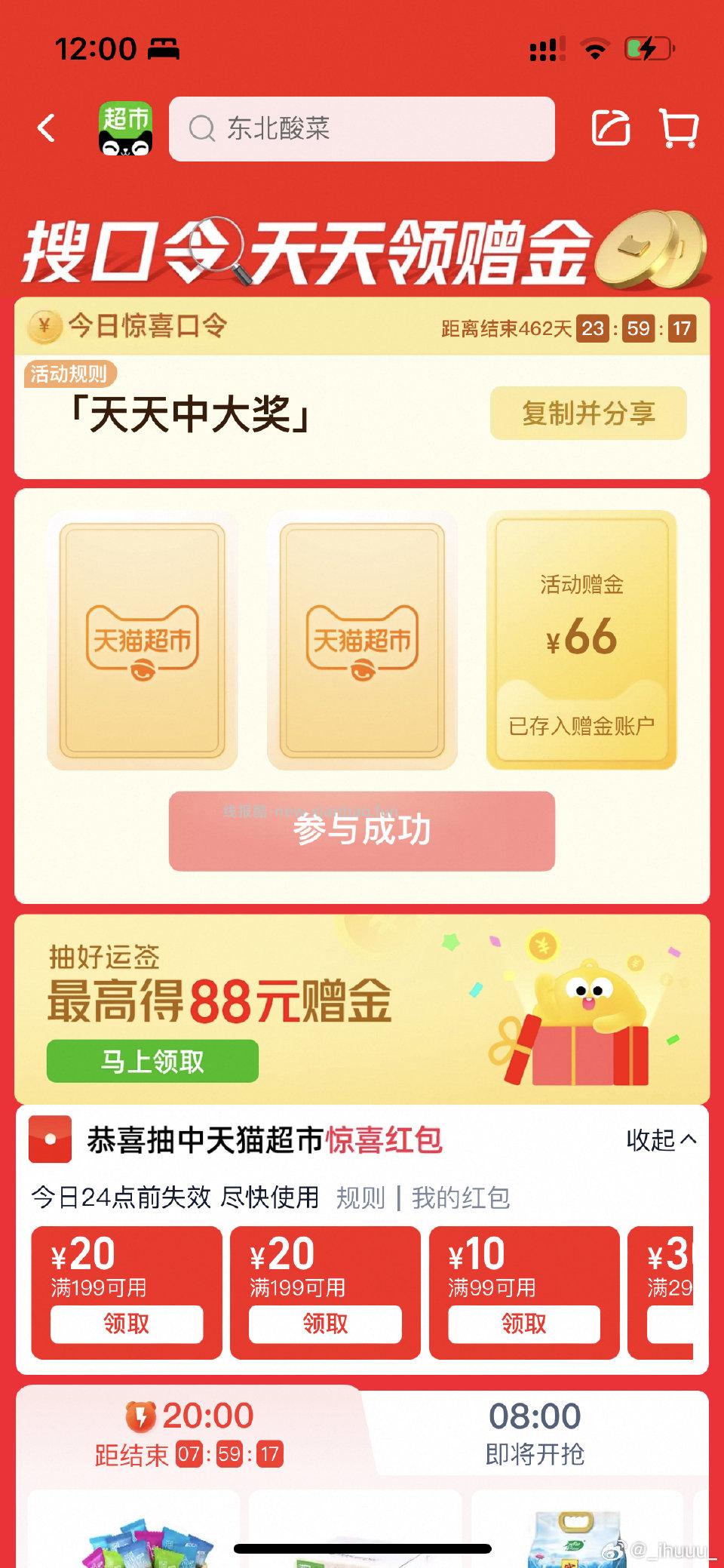
Task: Tap the share icon near the cart
Action: (x=611, y=128)
